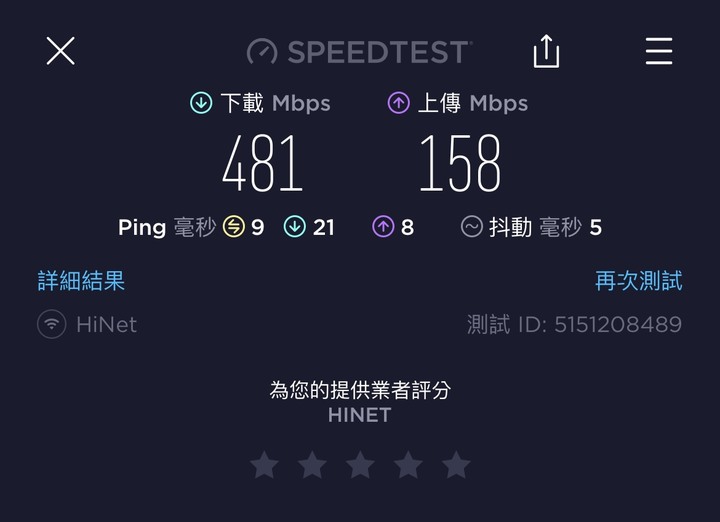Rate HINET four stars
The image size is (720, 522).
(x=408, y=464)
